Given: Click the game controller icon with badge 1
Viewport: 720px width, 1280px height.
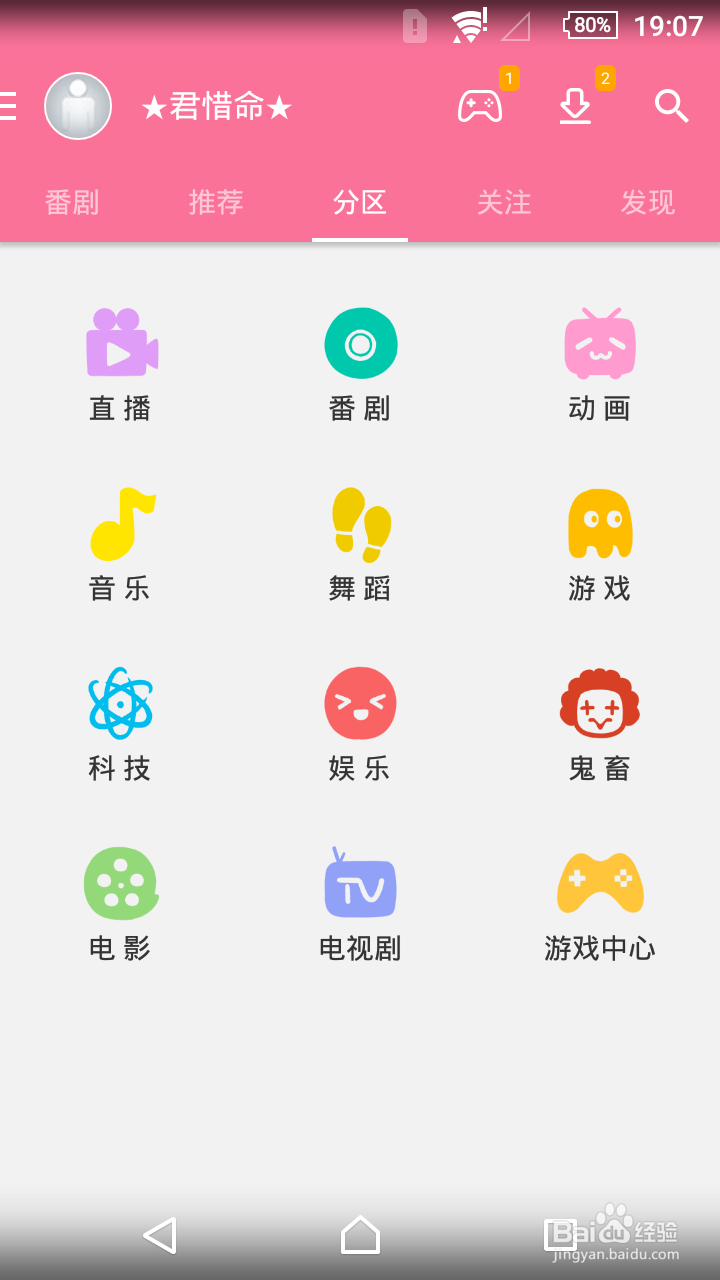Looking at the screenshot, I should [x=481, y=107].
